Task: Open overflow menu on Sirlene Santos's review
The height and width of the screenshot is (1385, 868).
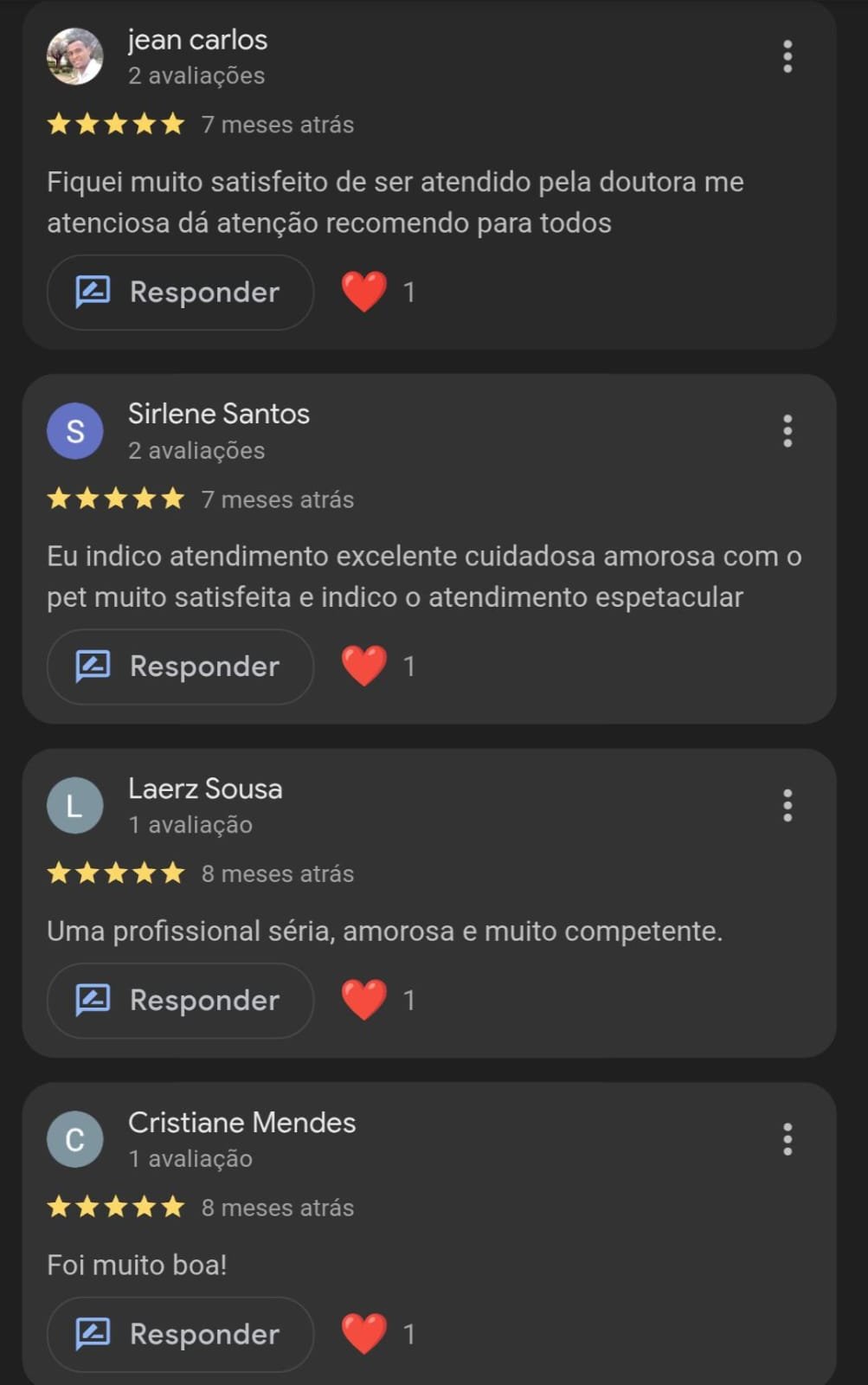Action: 787,430
